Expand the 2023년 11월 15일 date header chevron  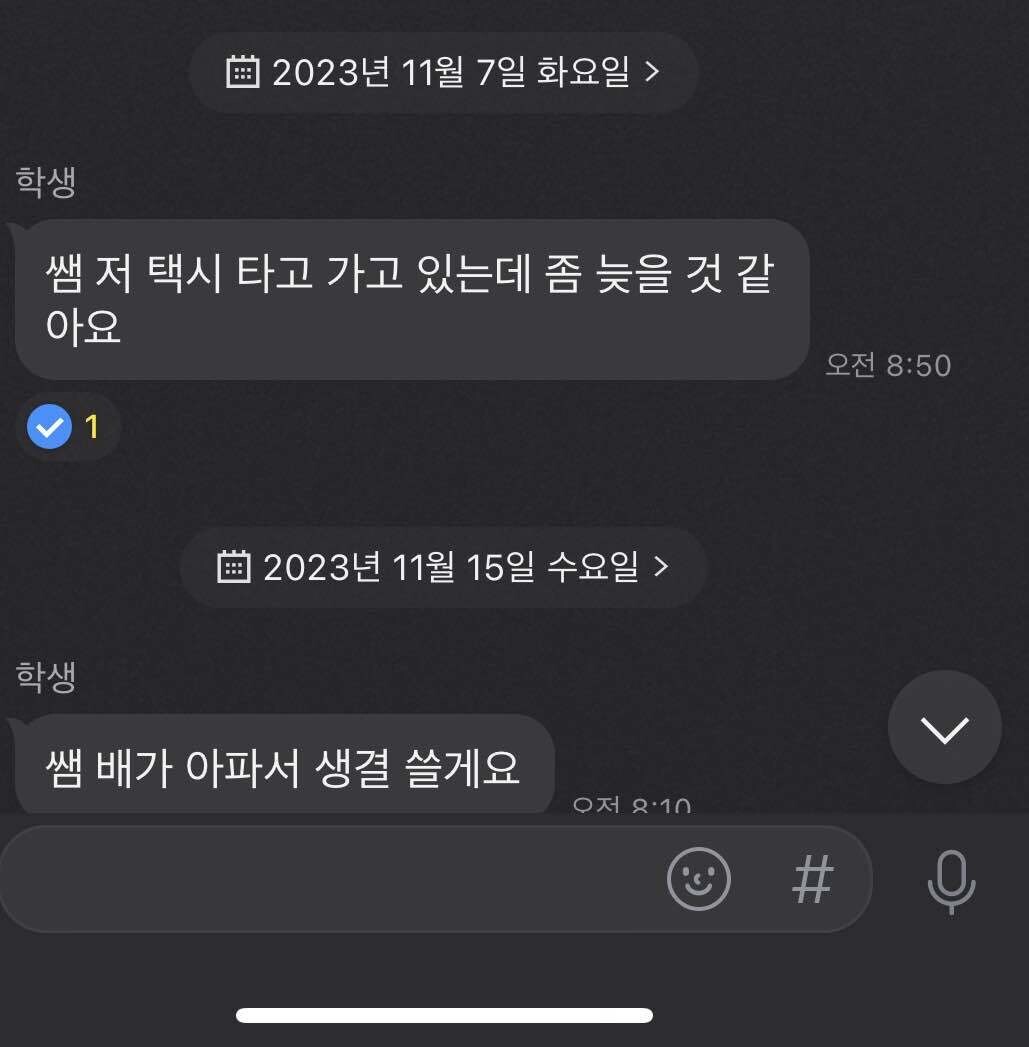click(660, 567)
